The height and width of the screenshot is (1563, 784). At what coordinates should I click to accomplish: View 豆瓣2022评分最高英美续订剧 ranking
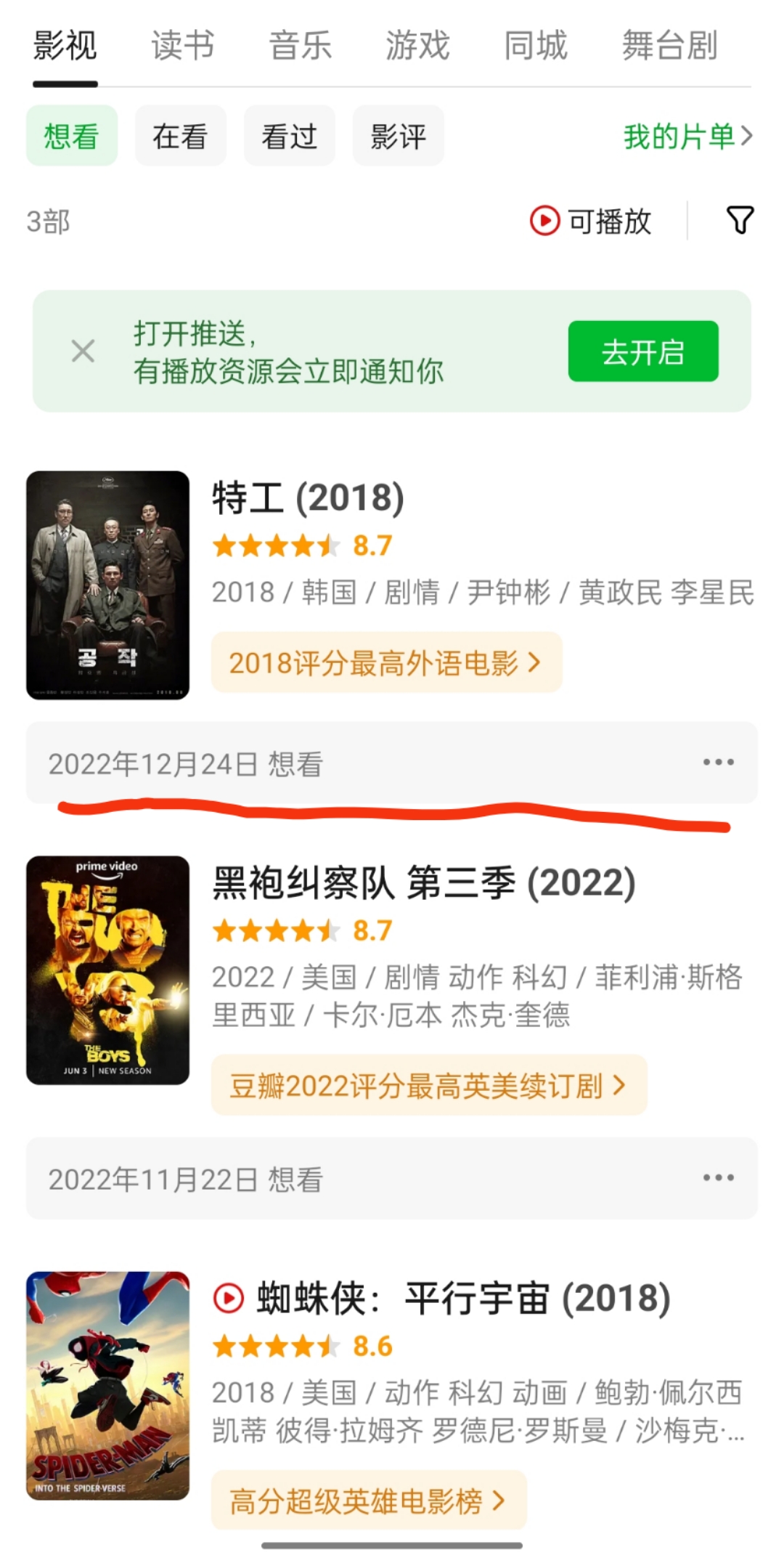(428, 1085)
